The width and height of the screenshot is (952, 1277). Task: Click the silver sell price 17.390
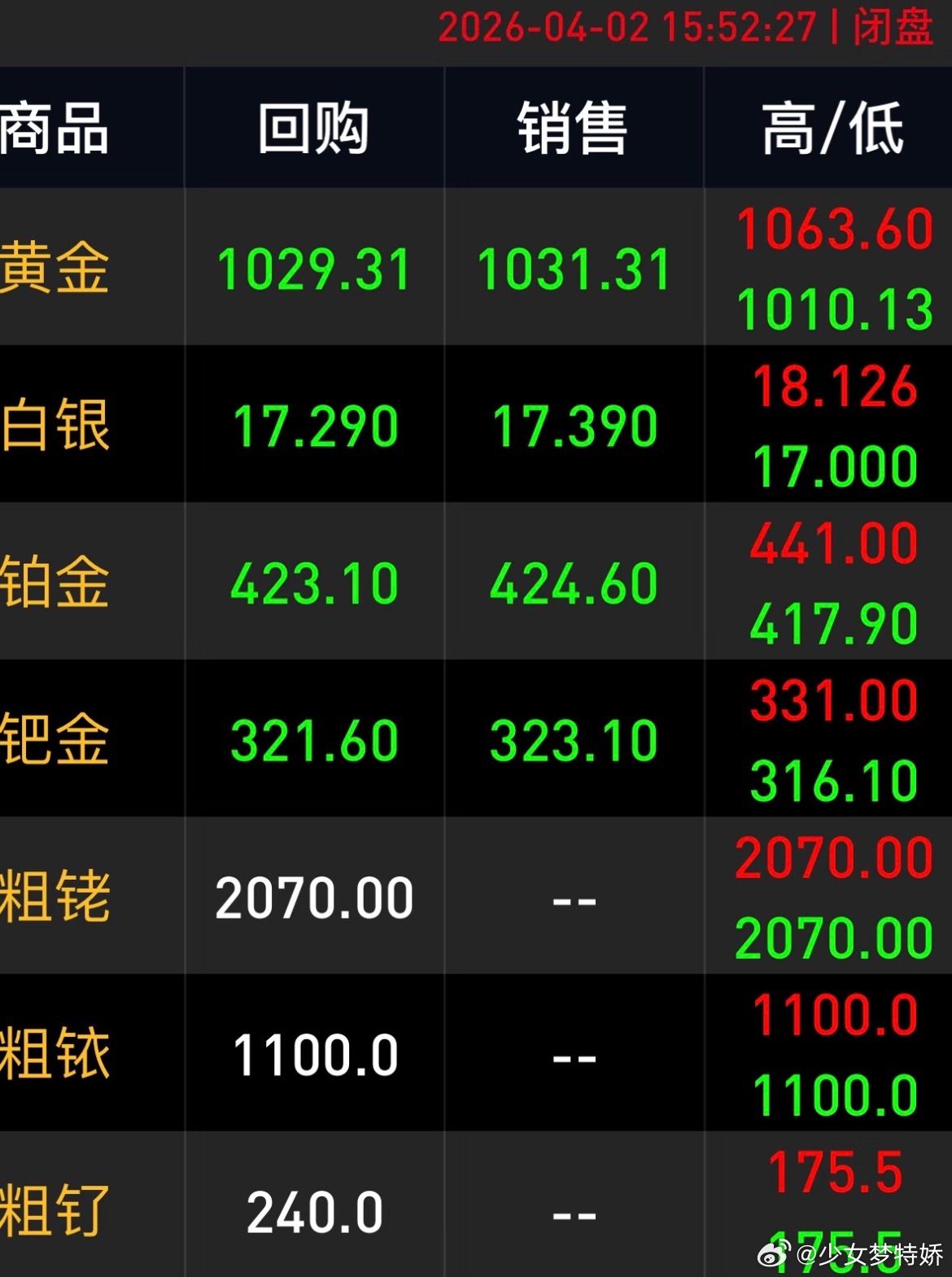coord(574,426)
